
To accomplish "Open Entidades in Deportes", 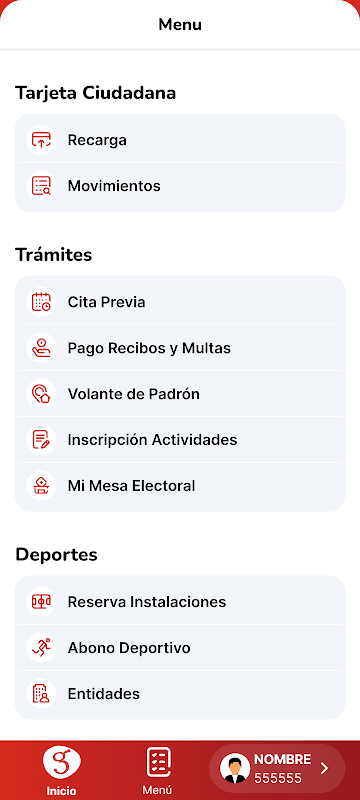I will click(x=180, y=694).
